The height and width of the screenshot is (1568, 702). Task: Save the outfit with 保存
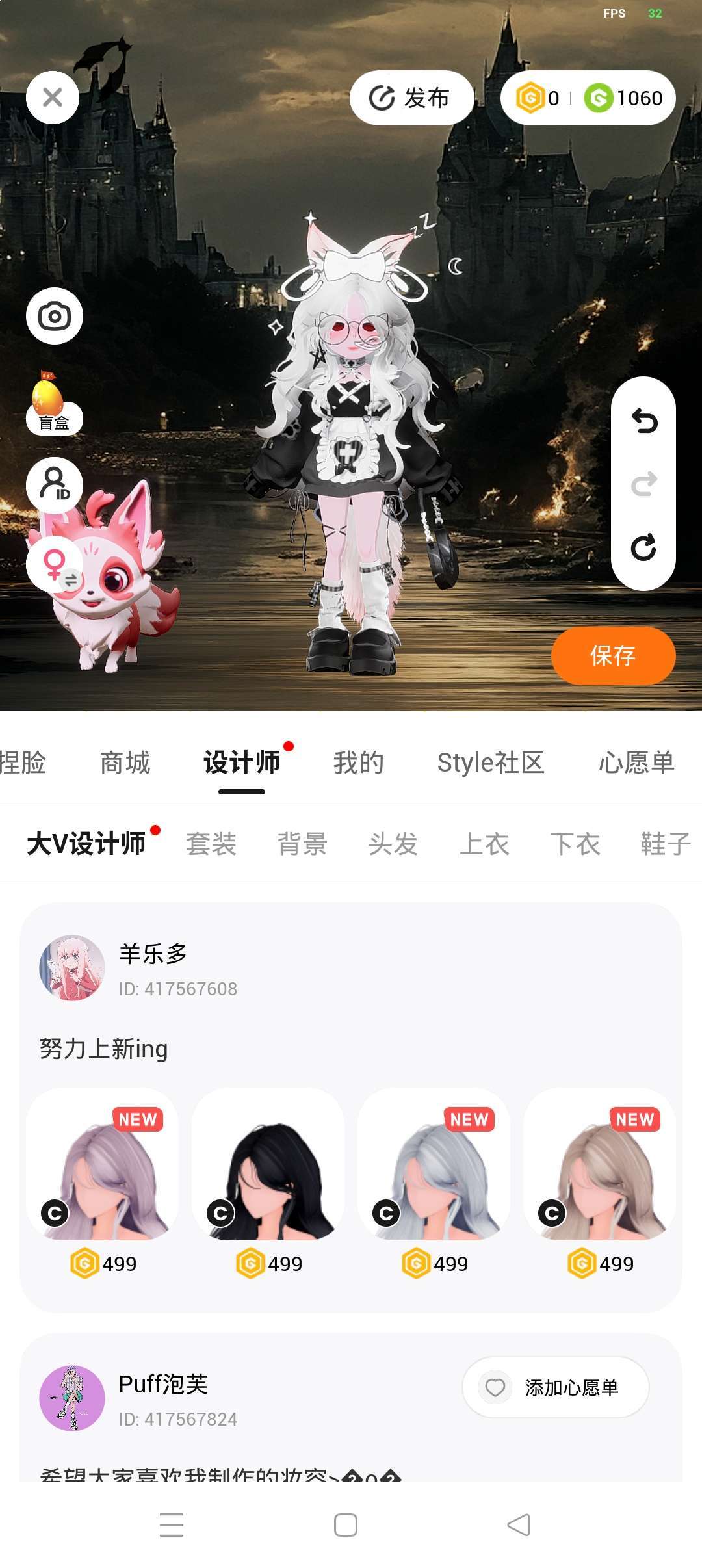point(613,656)
